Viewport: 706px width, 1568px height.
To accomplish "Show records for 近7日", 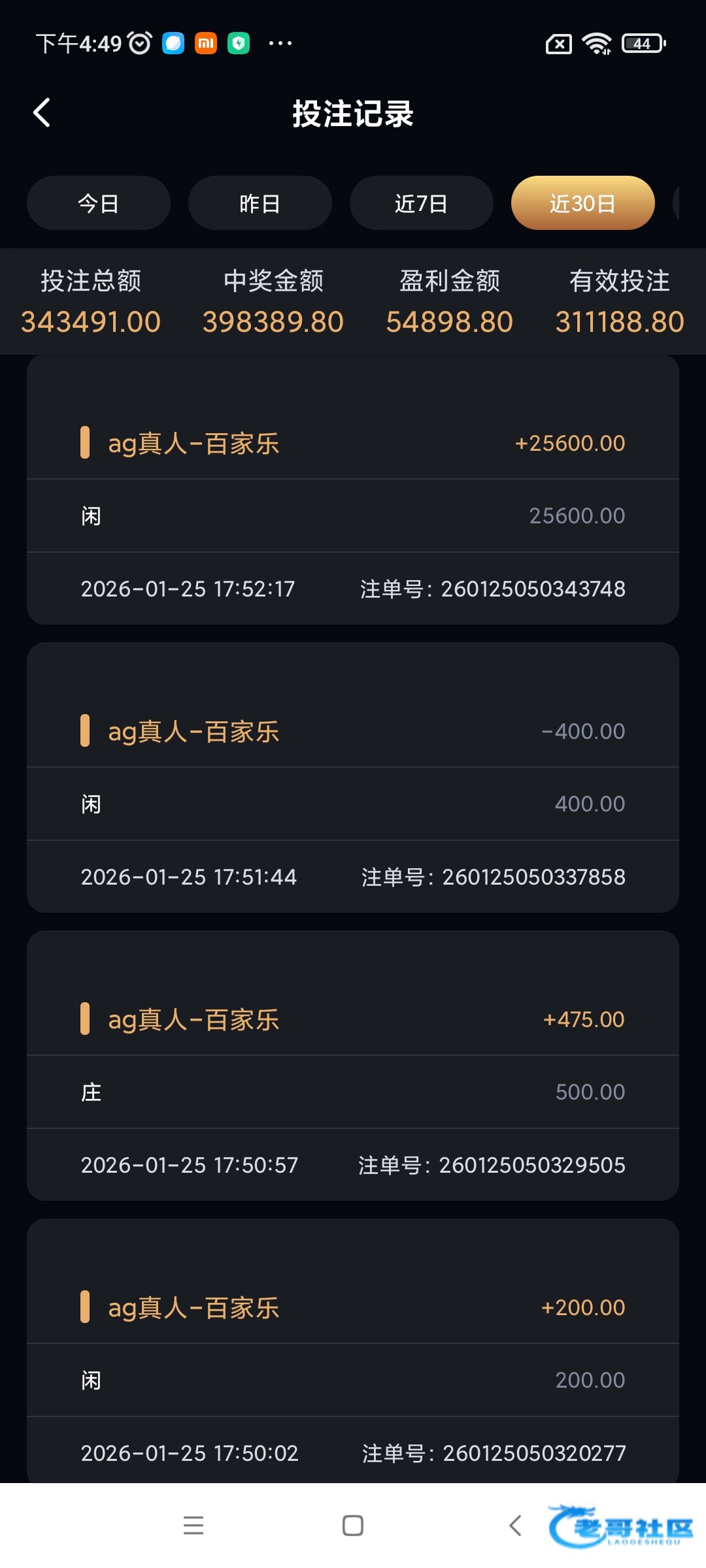I will (421, 203).
